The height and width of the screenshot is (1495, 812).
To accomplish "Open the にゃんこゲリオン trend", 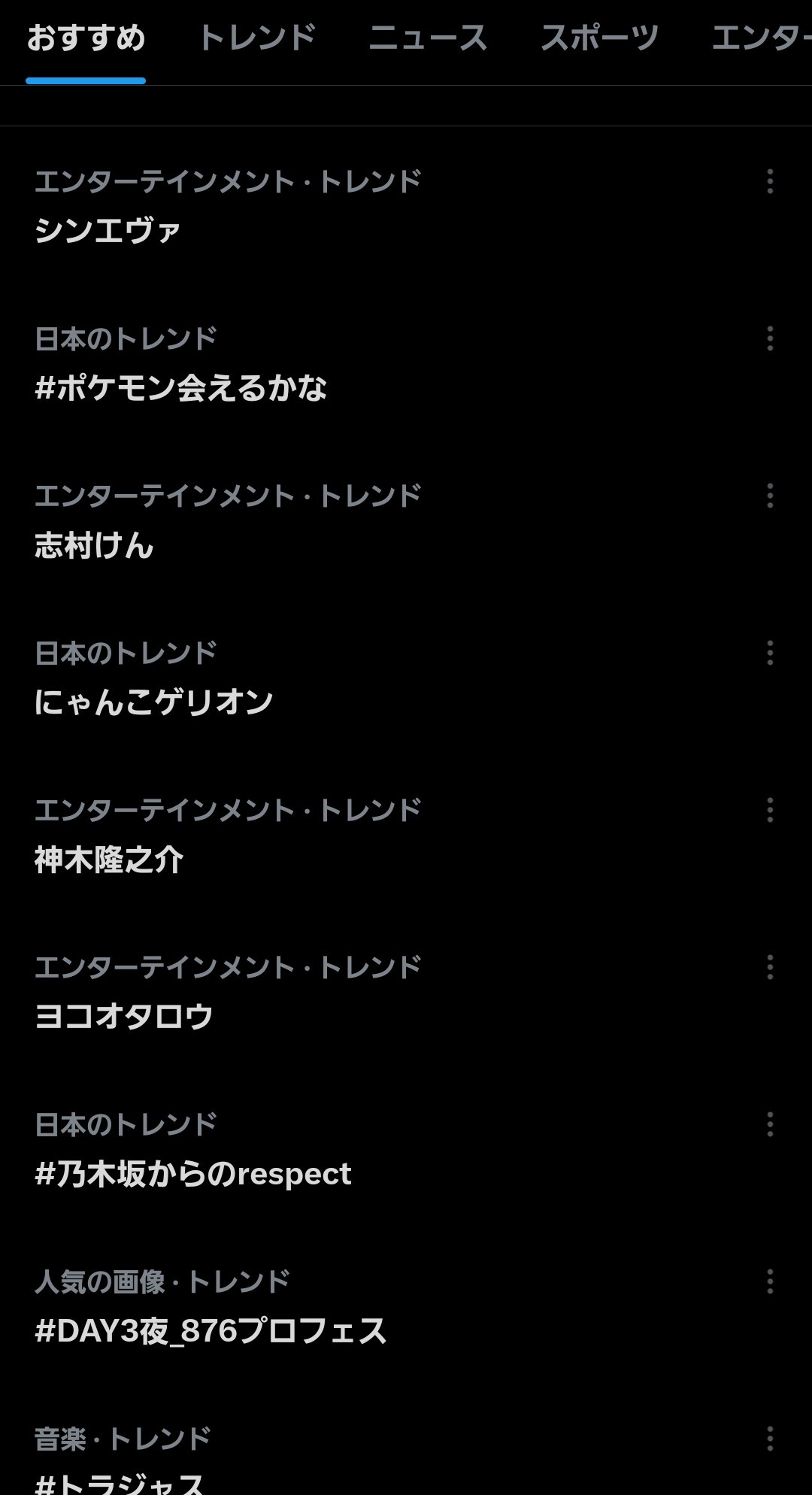I will pos(154,702).
